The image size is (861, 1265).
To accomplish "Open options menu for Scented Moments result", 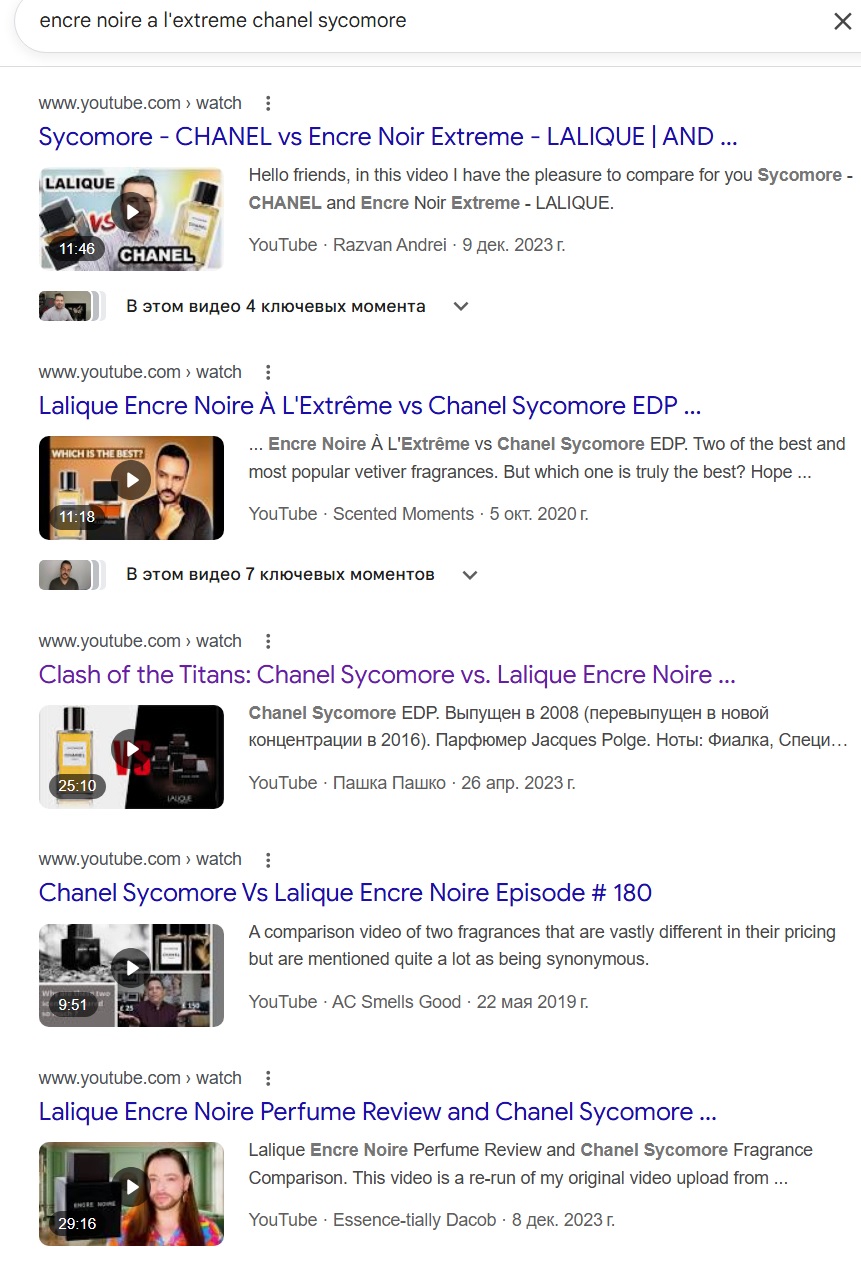I will click(268, 372).
